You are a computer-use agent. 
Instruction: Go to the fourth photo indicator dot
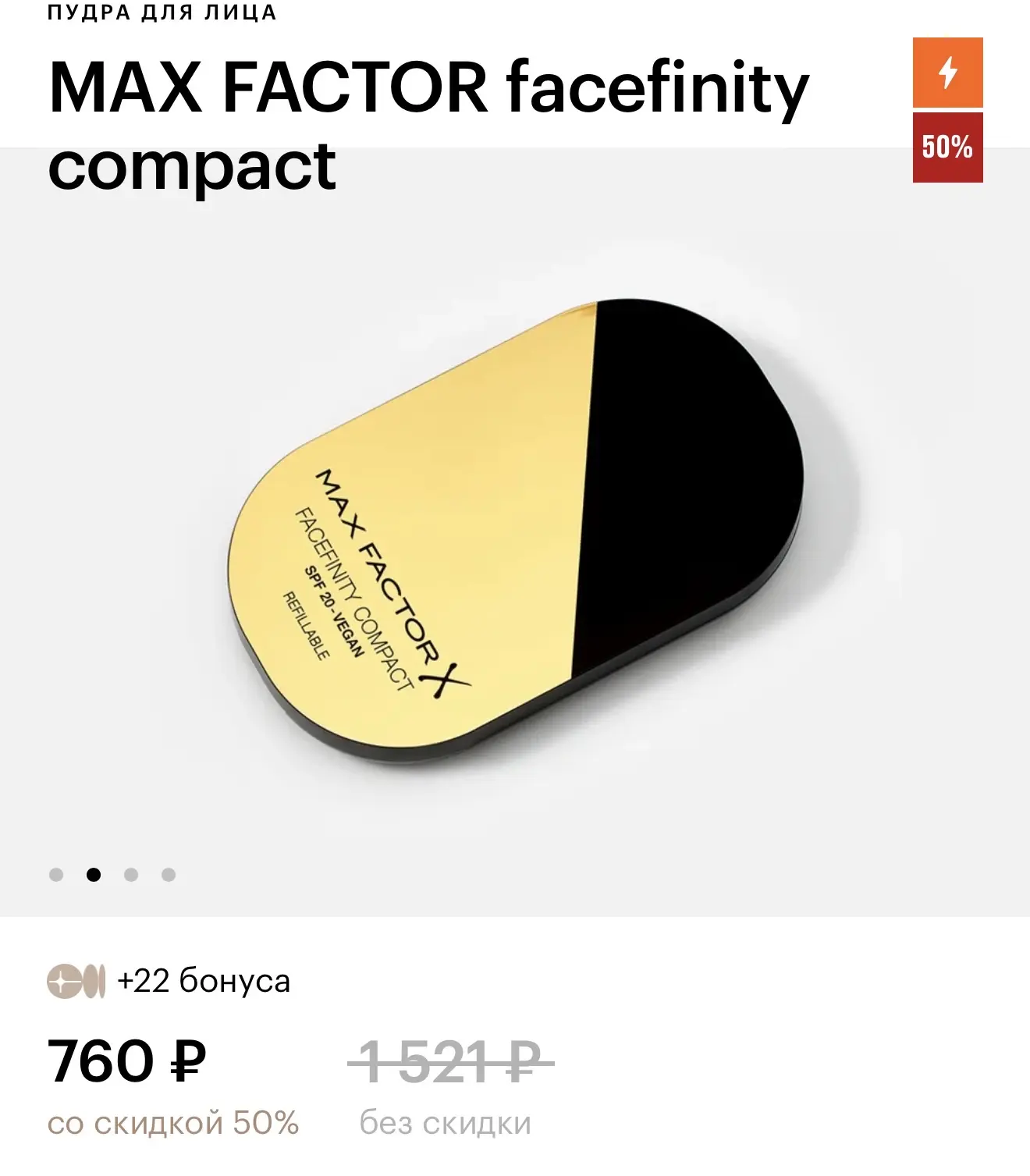pyautogui.click(x=169, y=875)
